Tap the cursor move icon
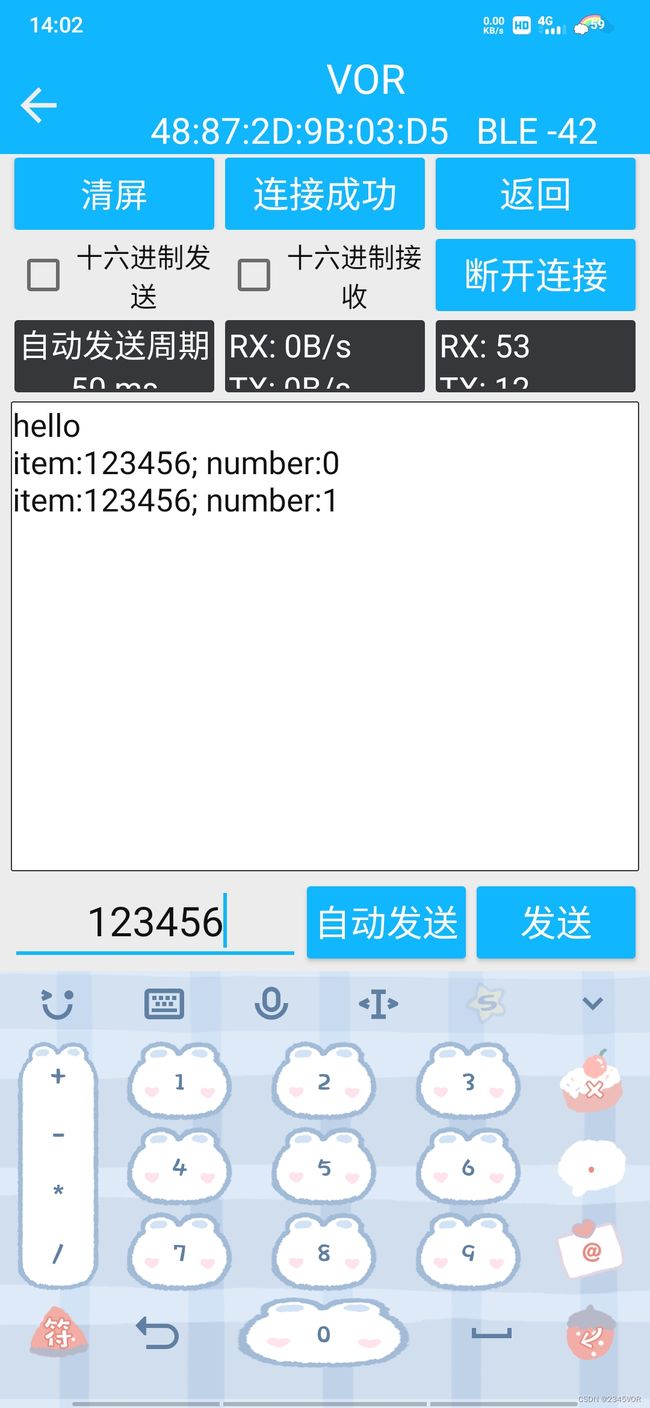 [x=378, y=1003]
